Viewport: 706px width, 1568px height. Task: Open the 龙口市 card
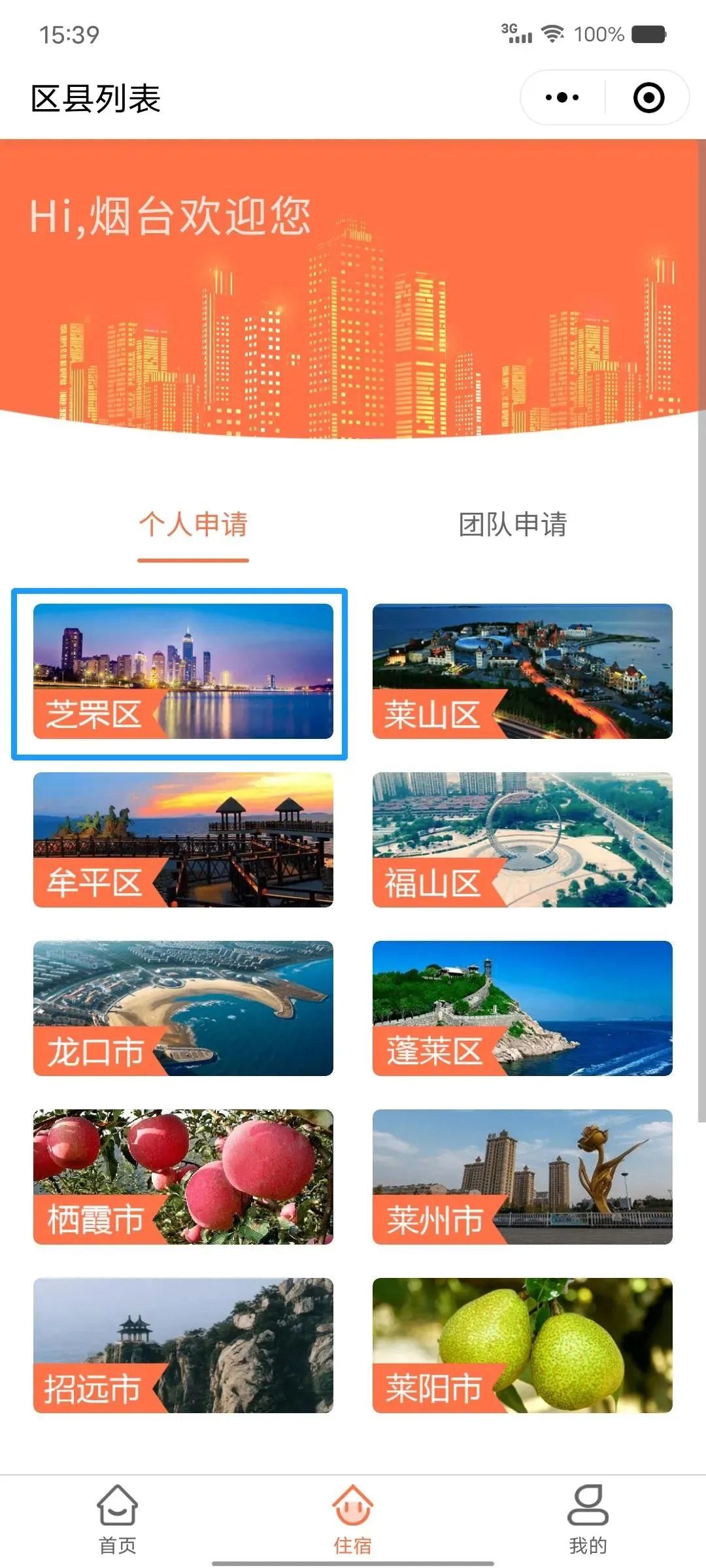pos(183,1009)
